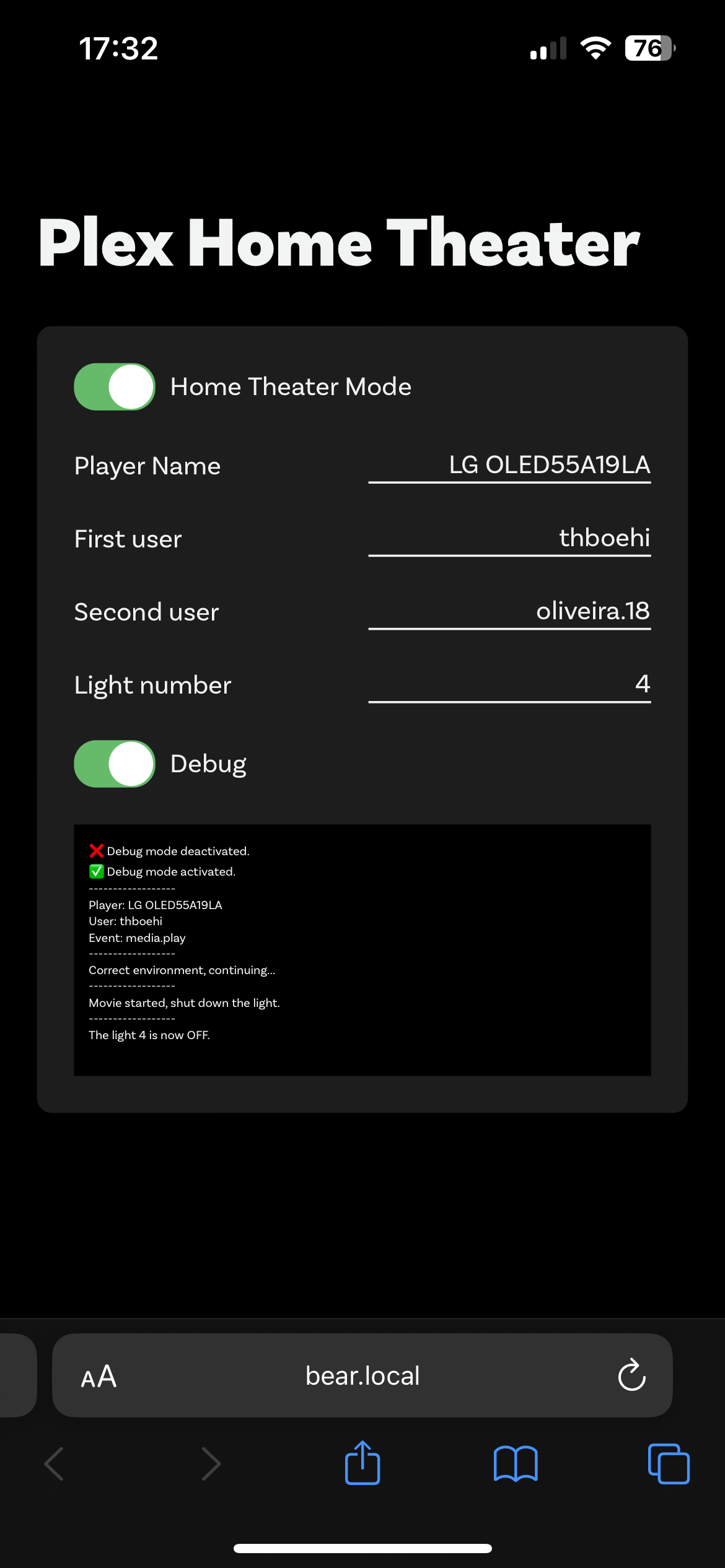Toggle Home Theater Mode switch
This screenshot has height=1568, width=725.
pos(115,387)
